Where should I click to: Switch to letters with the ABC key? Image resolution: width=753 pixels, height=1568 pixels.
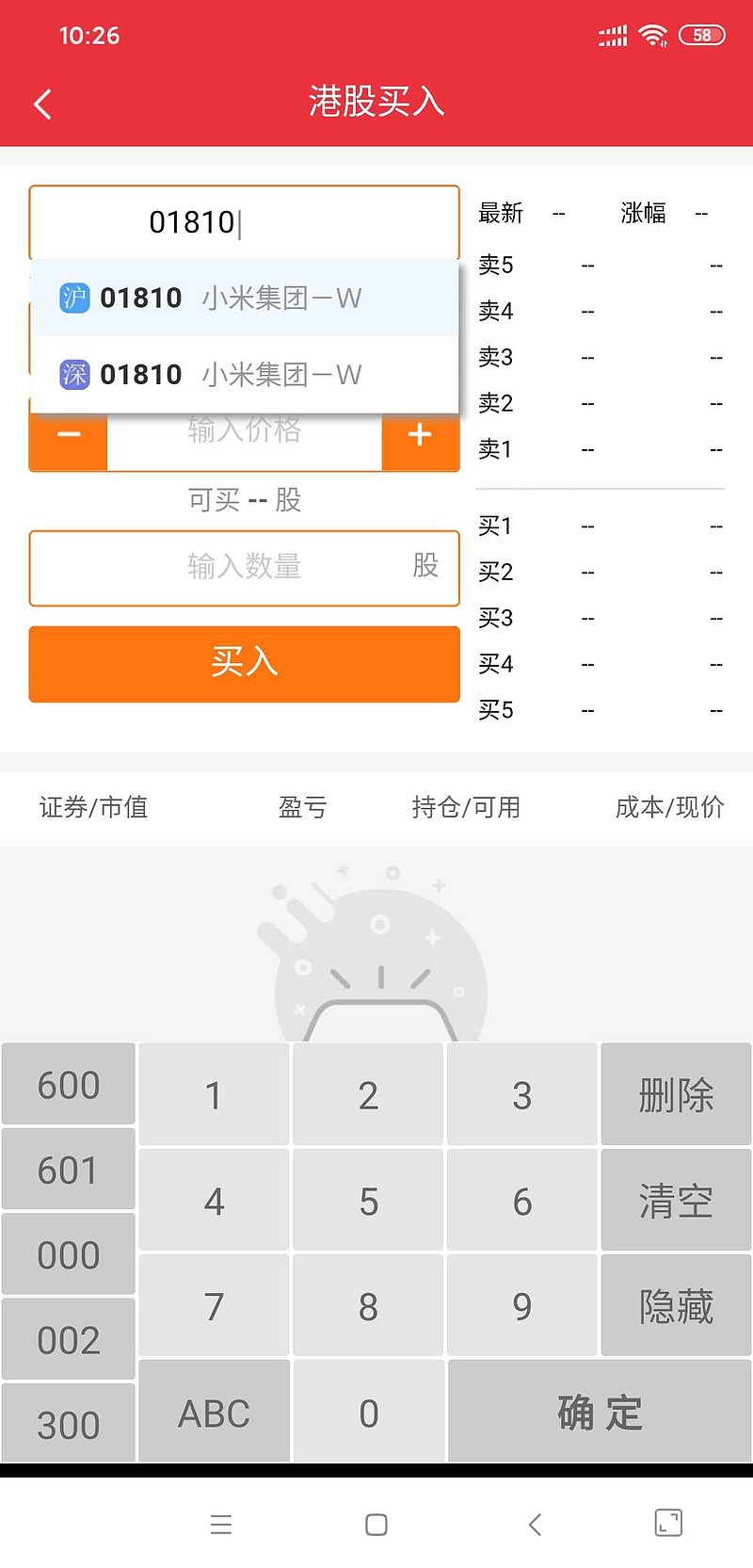214,1412
